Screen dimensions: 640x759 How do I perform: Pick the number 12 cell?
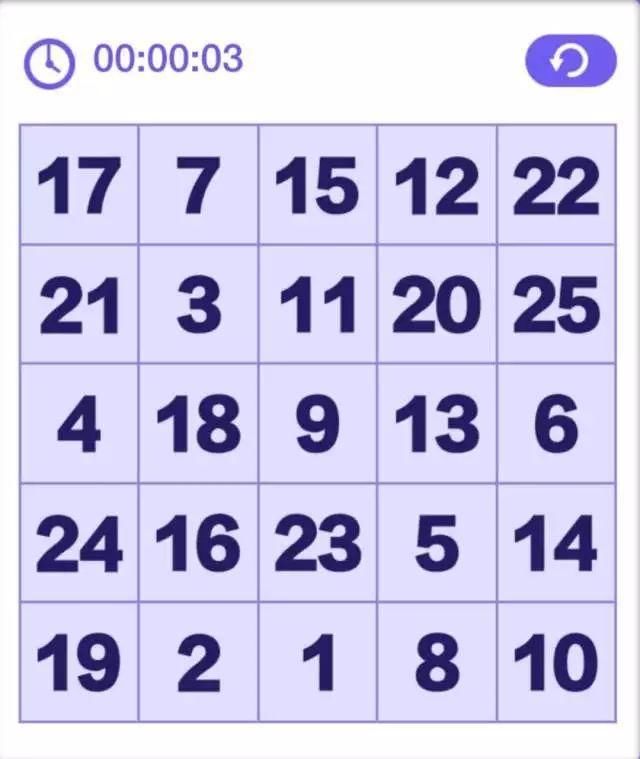(x=437, y=186)
